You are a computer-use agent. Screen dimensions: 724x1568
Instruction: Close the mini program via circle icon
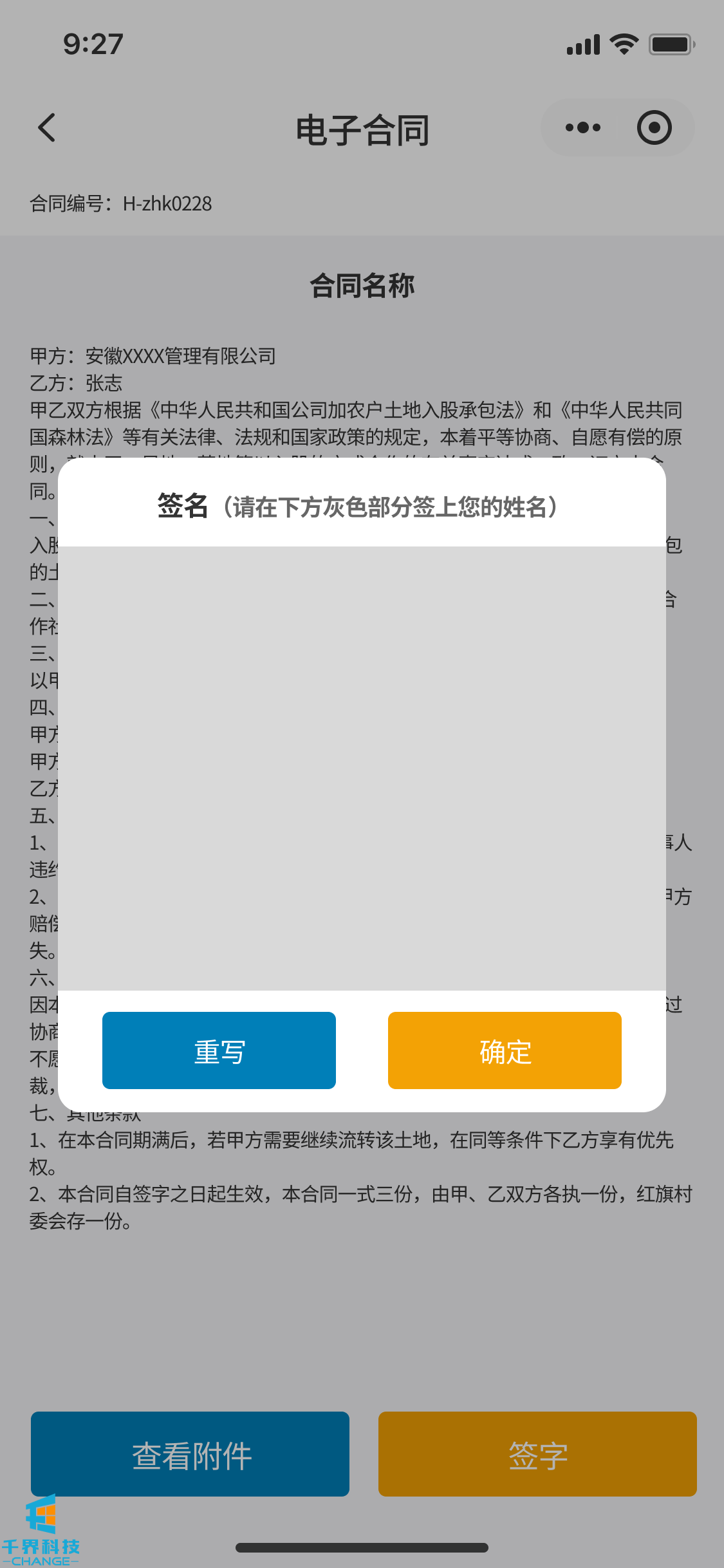click(654, 127)
